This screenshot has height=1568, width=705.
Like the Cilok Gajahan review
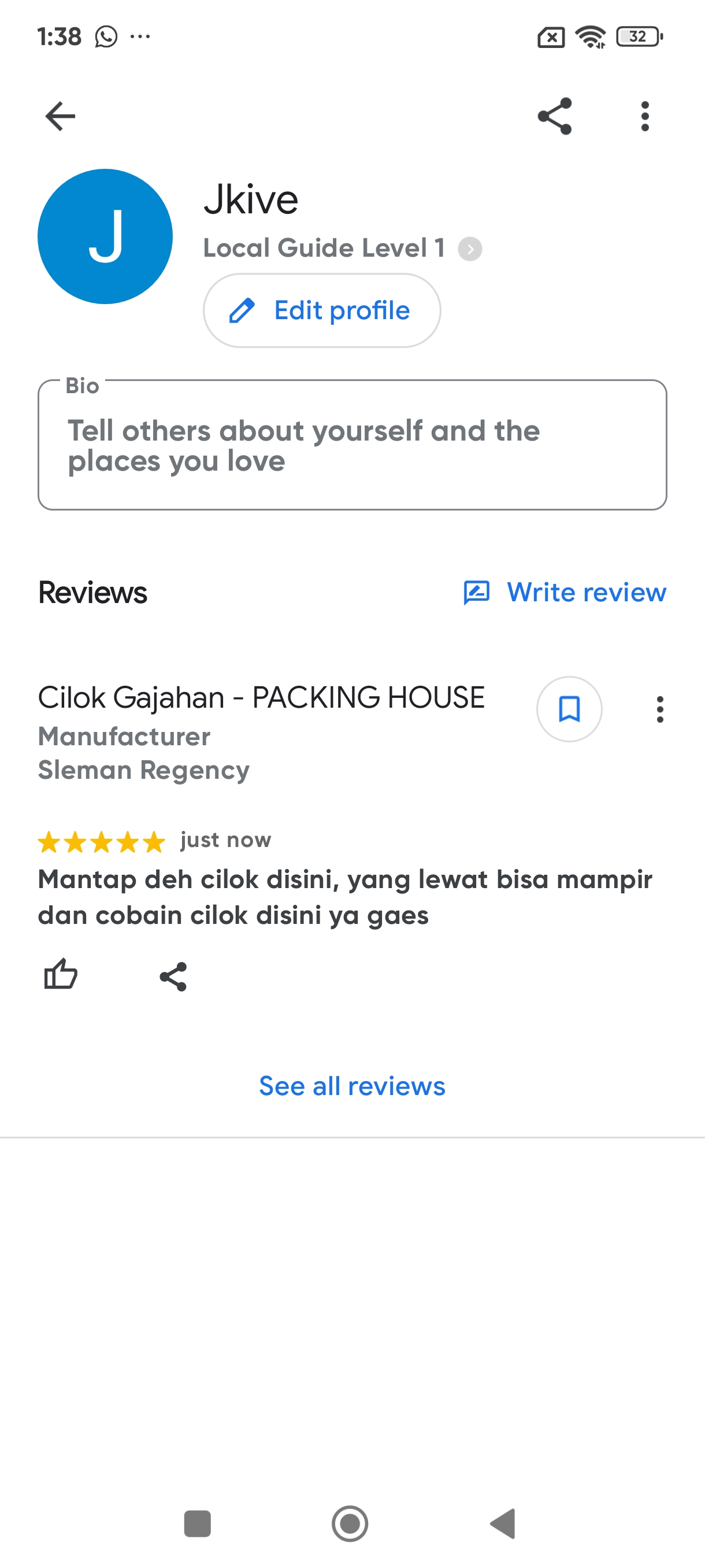coord(61,975)
